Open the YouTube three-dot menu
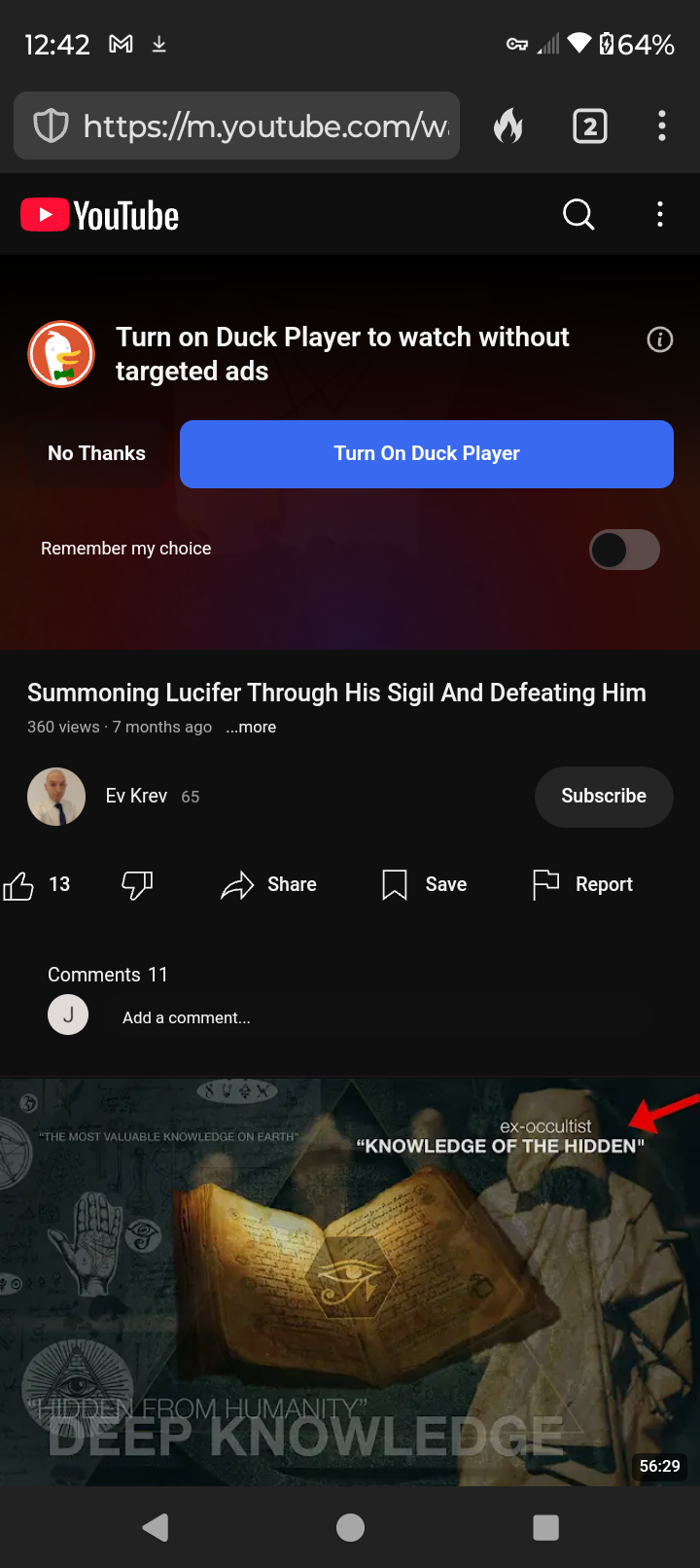 (x=660, y=214)
